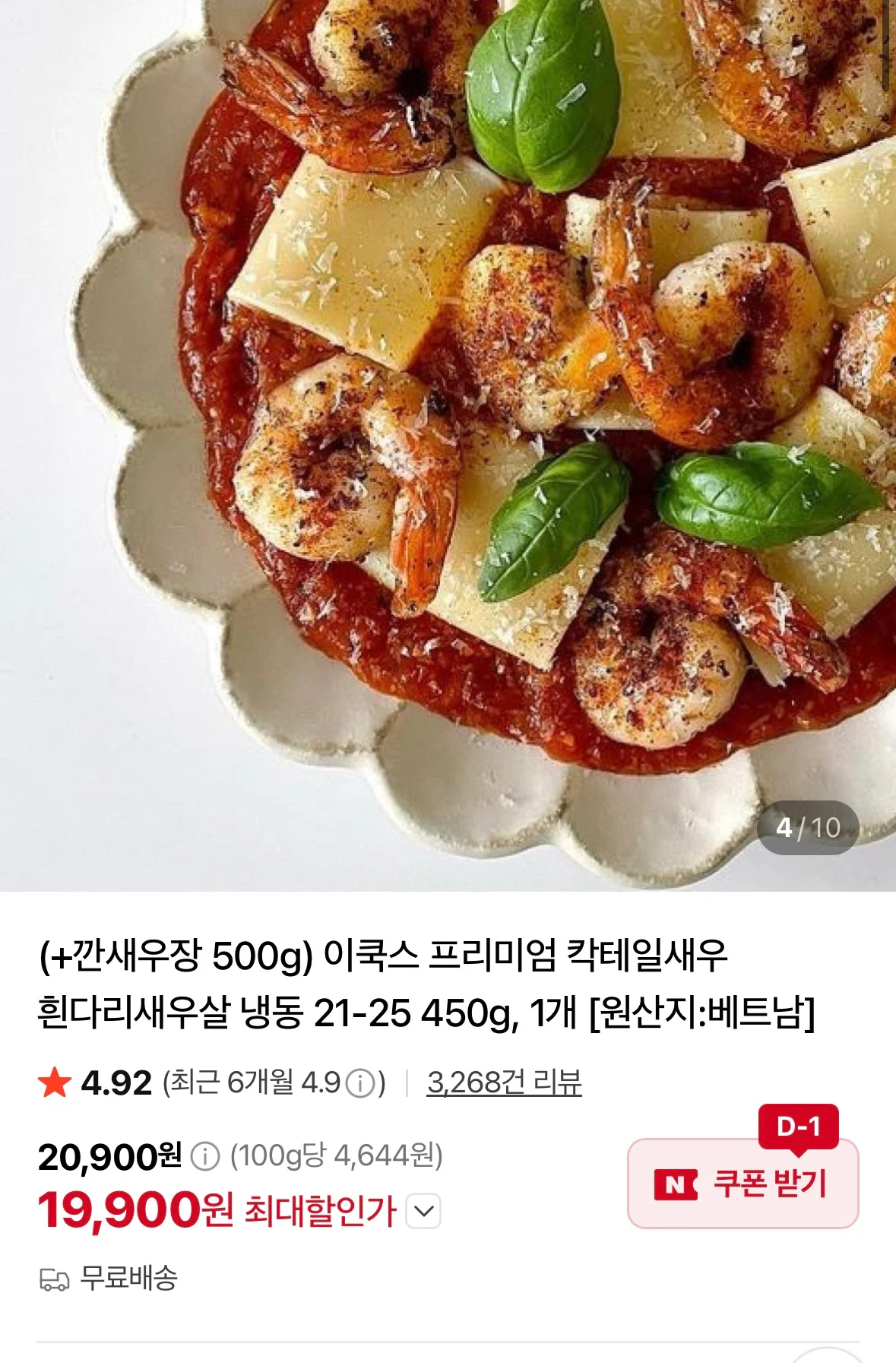The image size is (896, 1363).
Task: Tap the info icon next to 최근 6개월 4.9
Action: (x=360, y=1083)
